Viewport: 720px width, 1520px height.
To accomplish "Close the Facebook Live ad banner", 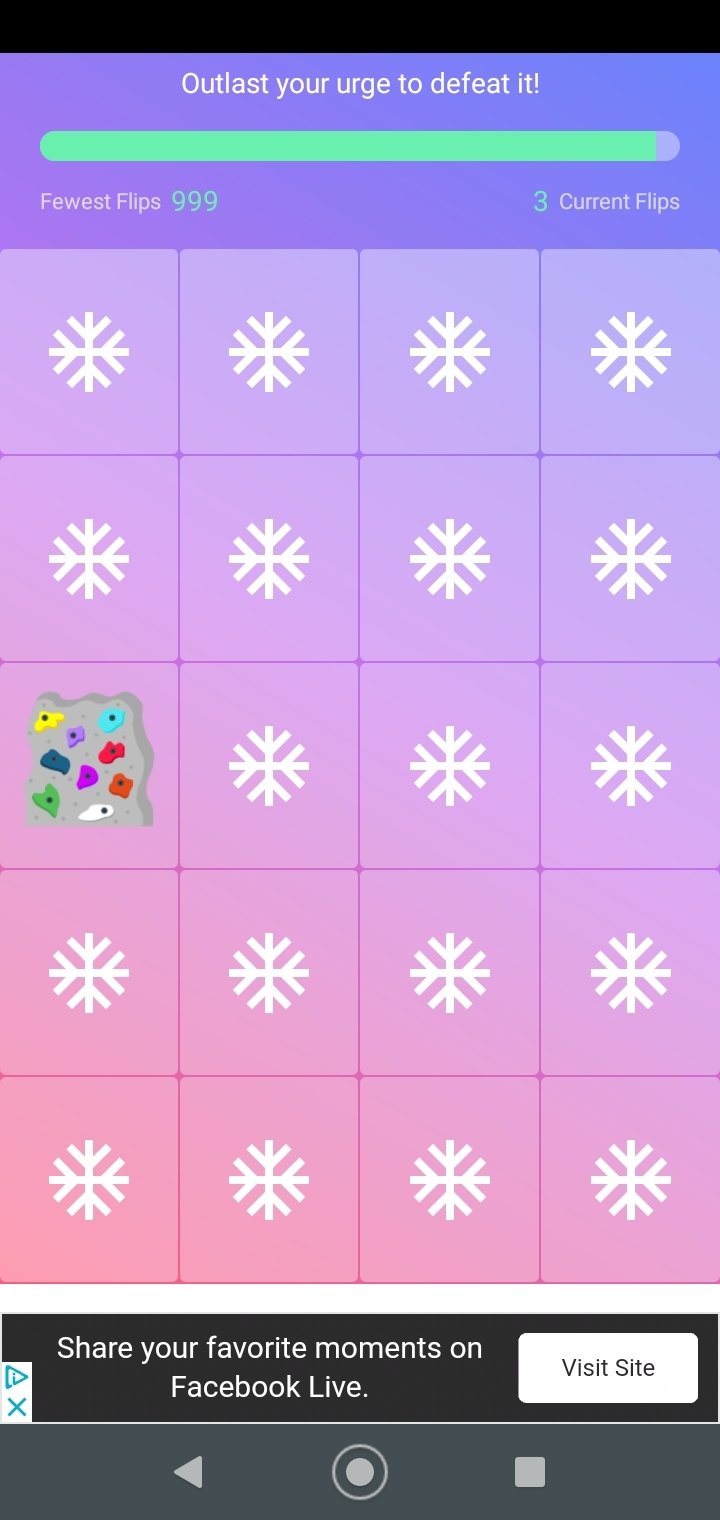I will tap(16, 1407).
